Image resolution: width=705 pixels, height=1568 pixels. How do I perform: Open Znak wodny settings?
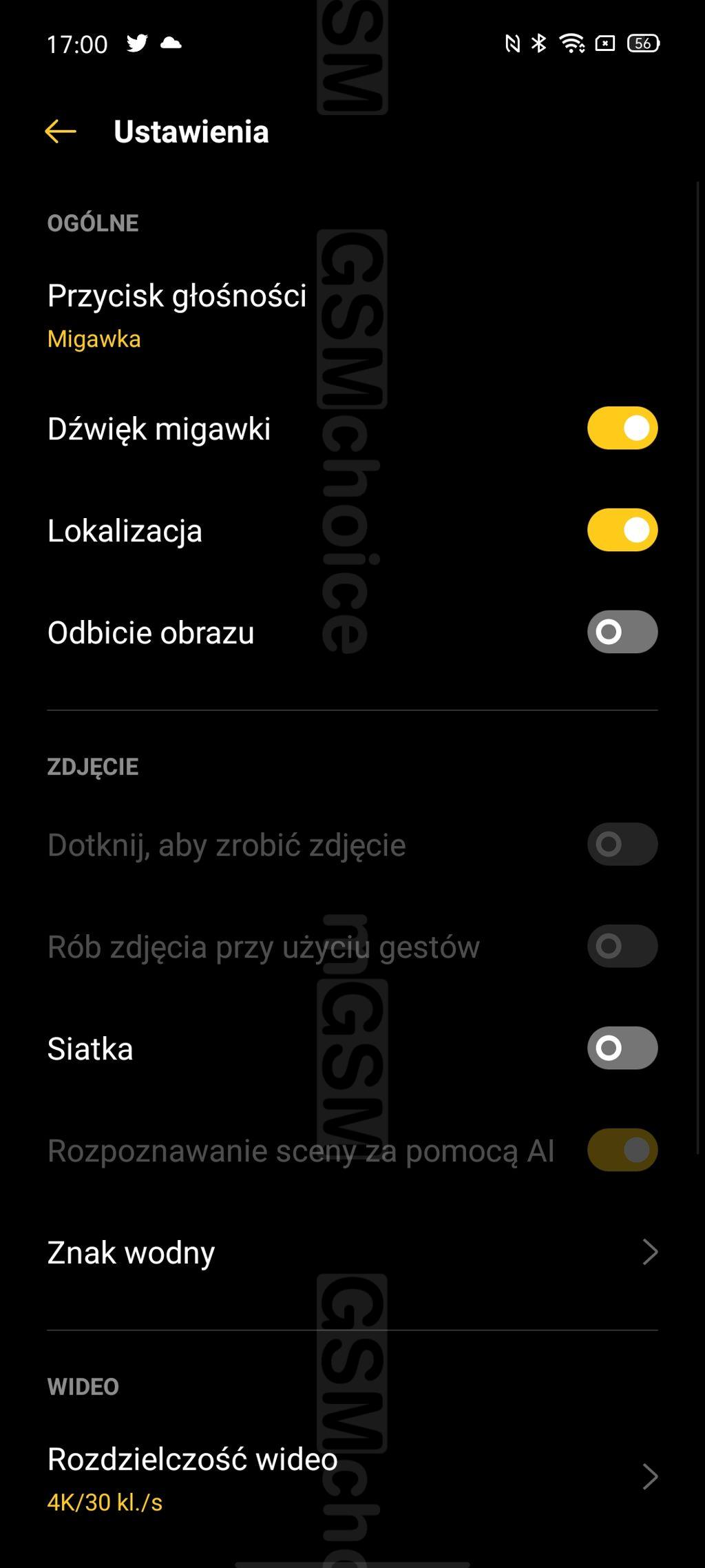[x=351, y=1252]
